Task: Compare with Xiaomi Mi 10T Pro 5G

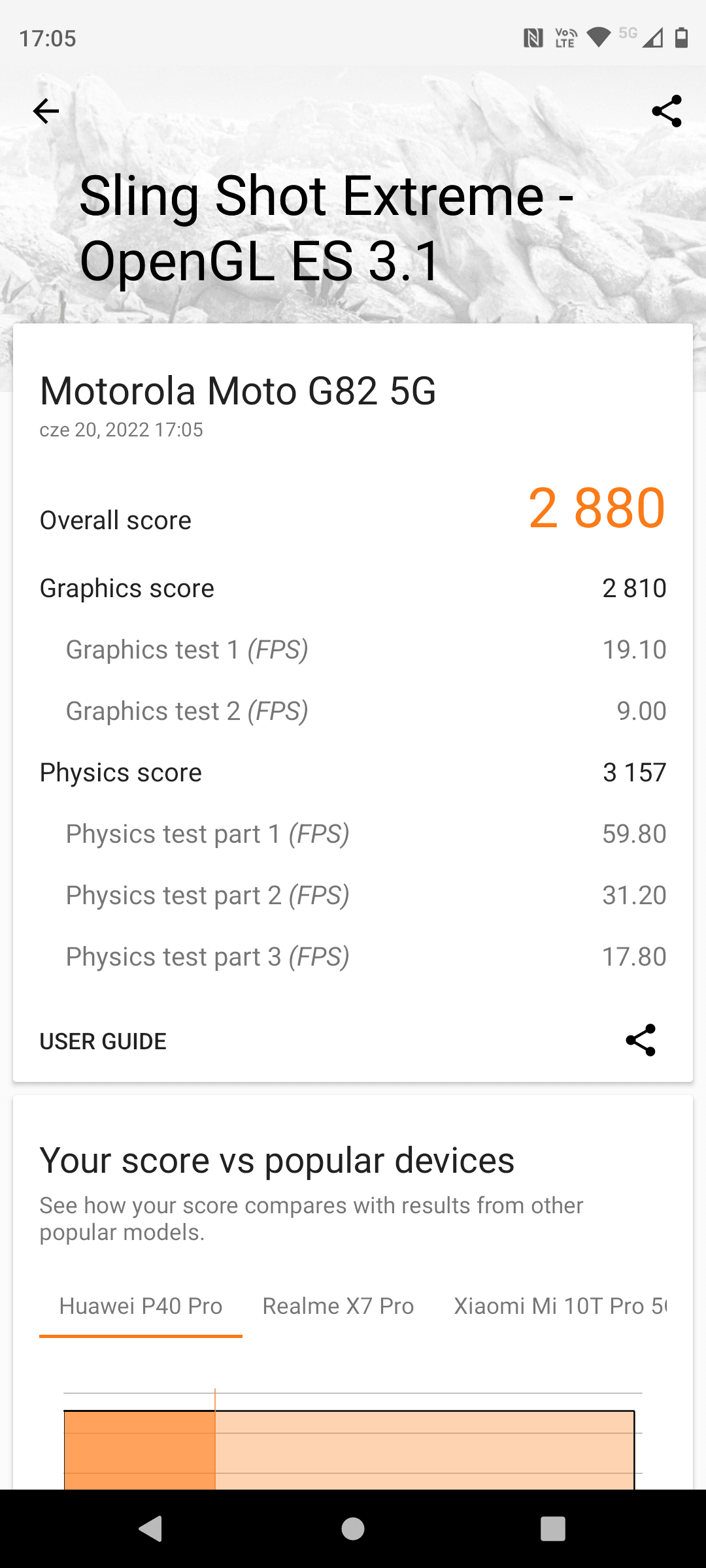Action: (560, 1306)
